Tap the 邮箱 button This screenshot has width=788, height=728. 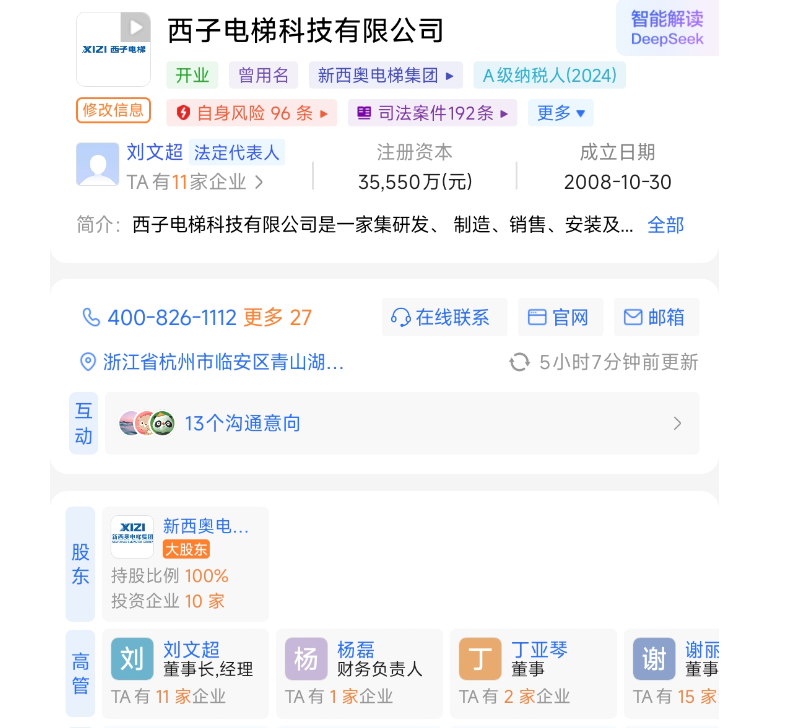click(x=656, y=318)
